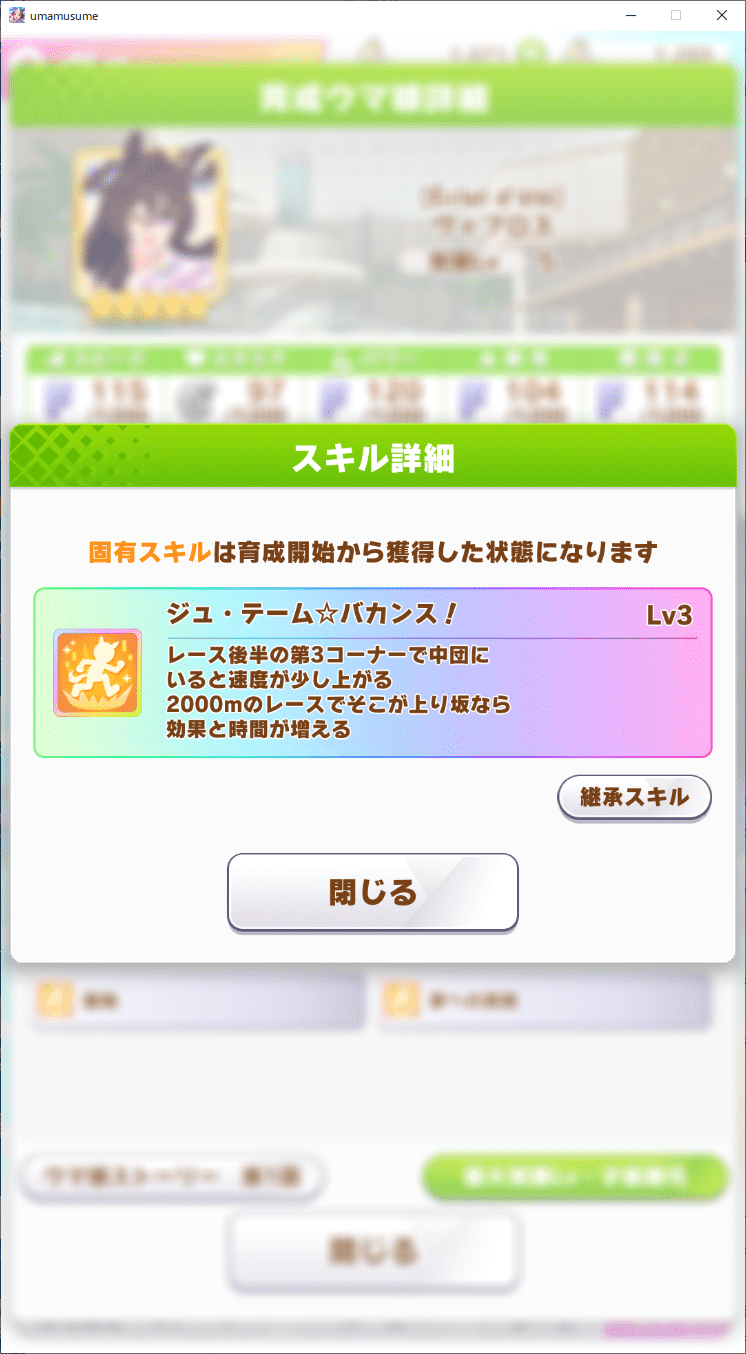The image size is (746, 1354).
Task: Minimize the umamusume window
Action: [x=631, y=15]
